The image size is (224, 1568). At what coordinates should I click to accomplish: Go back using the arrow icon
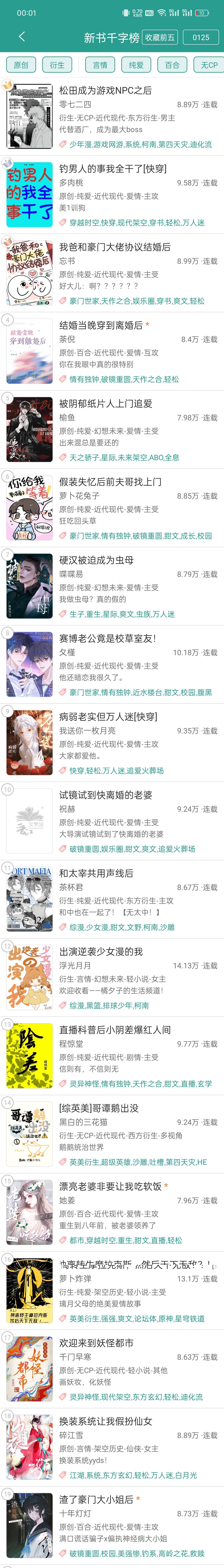coord(22,37)
